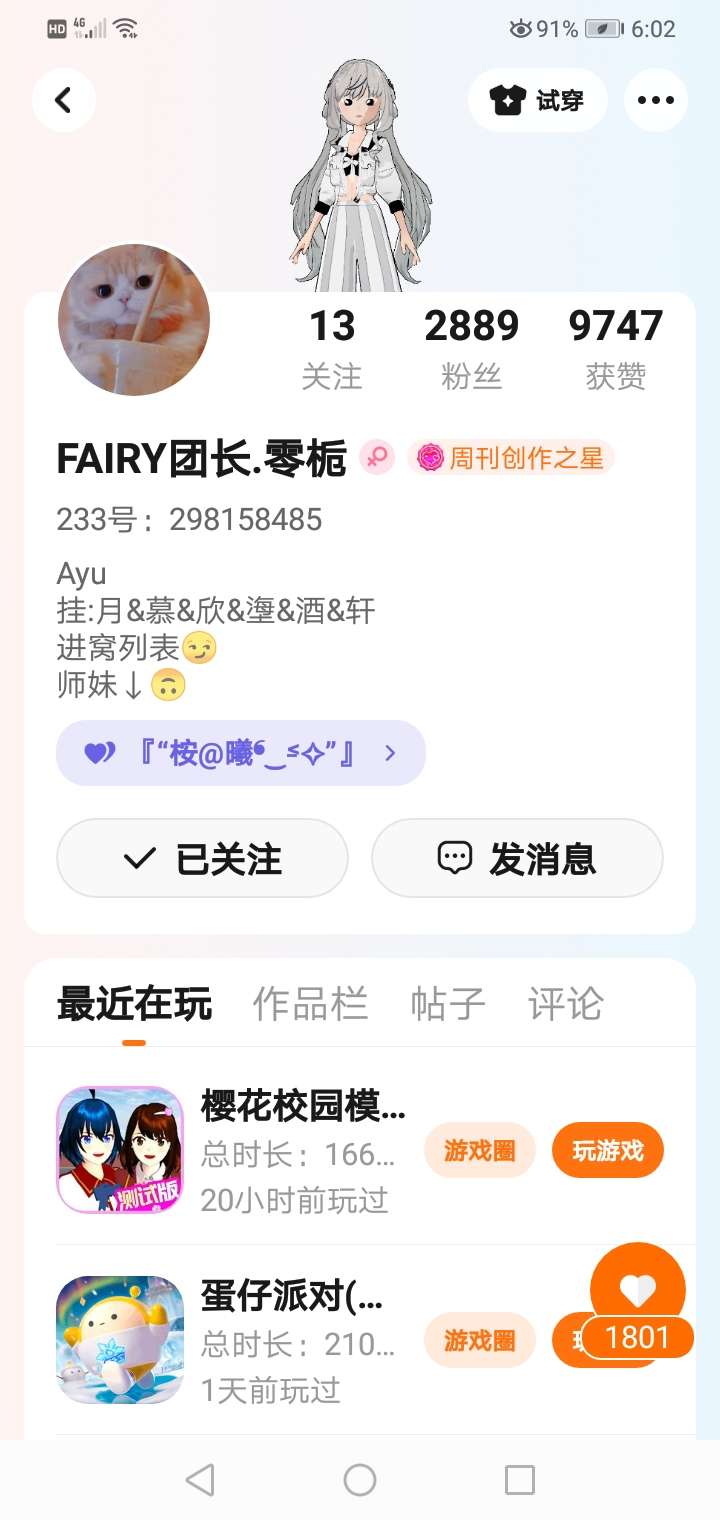
Task: Unfollow via the 已关注 button
Action: [x=202, y=858]
